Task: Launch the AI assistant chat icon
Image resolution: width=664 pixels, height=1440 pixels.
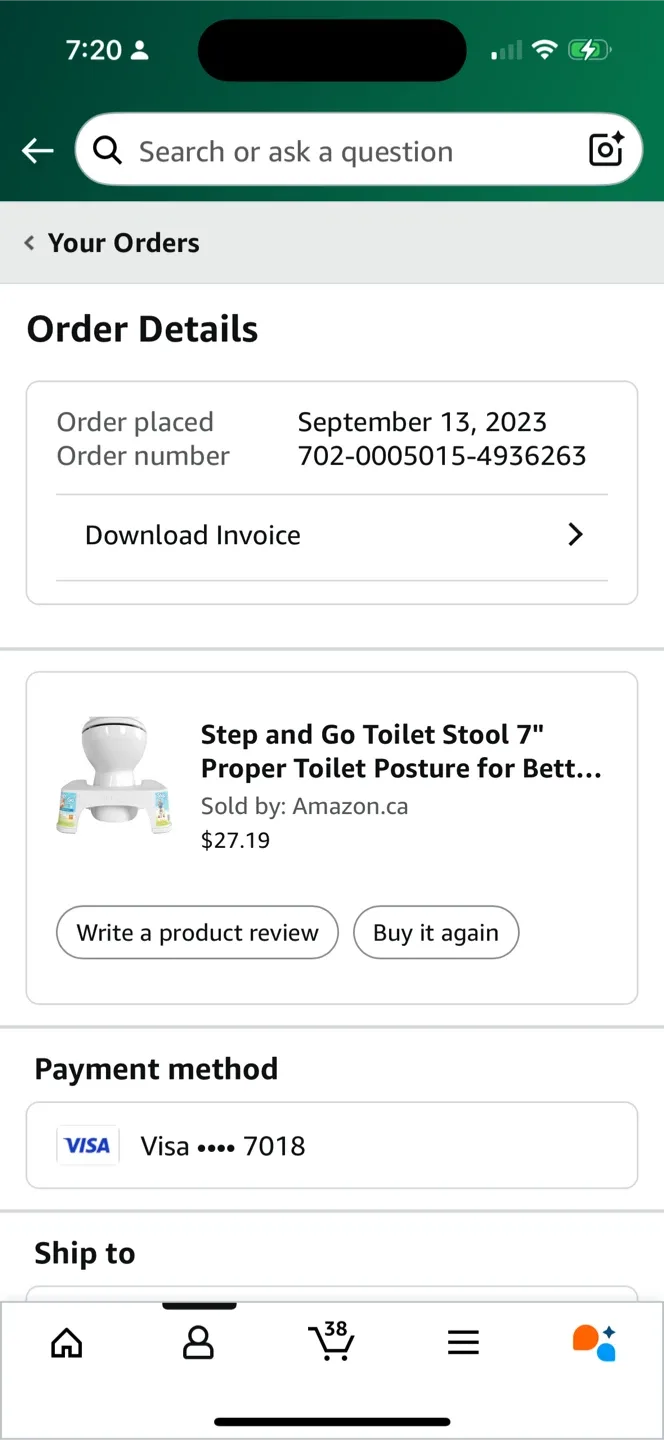Action: [x=594, y=1342]
